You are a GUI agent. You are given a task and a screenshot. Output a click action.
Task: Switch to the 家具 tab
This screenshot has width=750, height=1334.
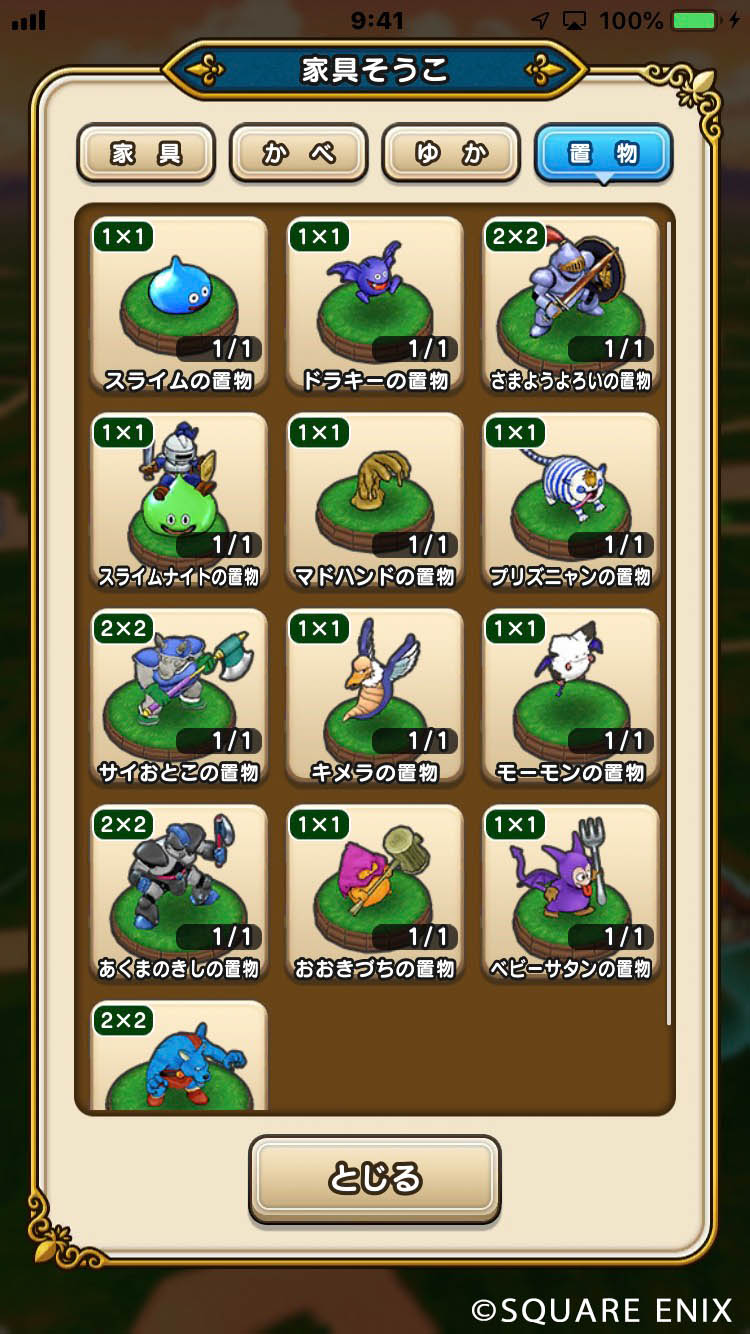tap(146, 153)
